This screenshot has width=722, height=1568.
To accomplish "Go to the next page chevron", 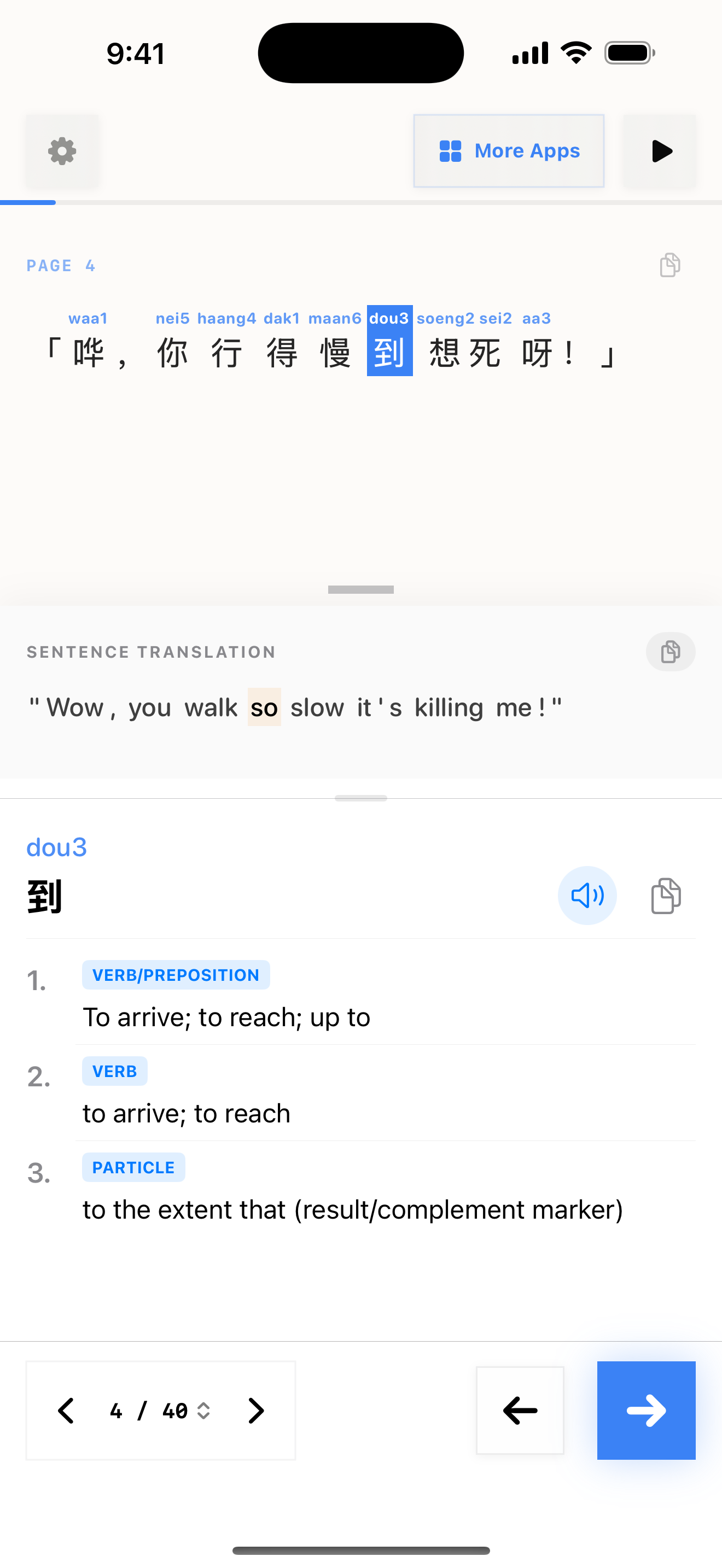I will point(257,1411).
